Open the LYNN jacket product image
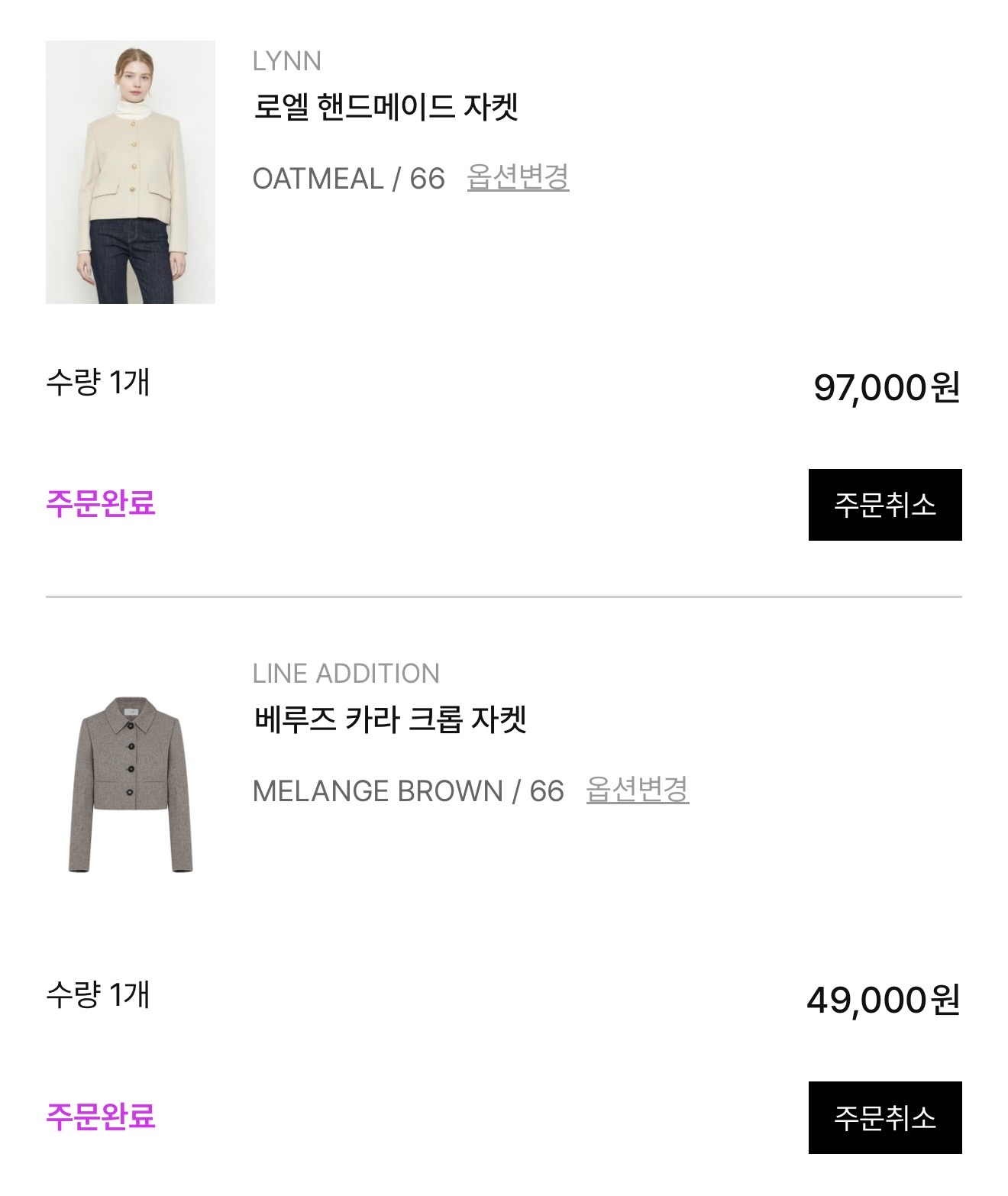Viewport: 1008px width, 1196px height. tap(131, 173)
